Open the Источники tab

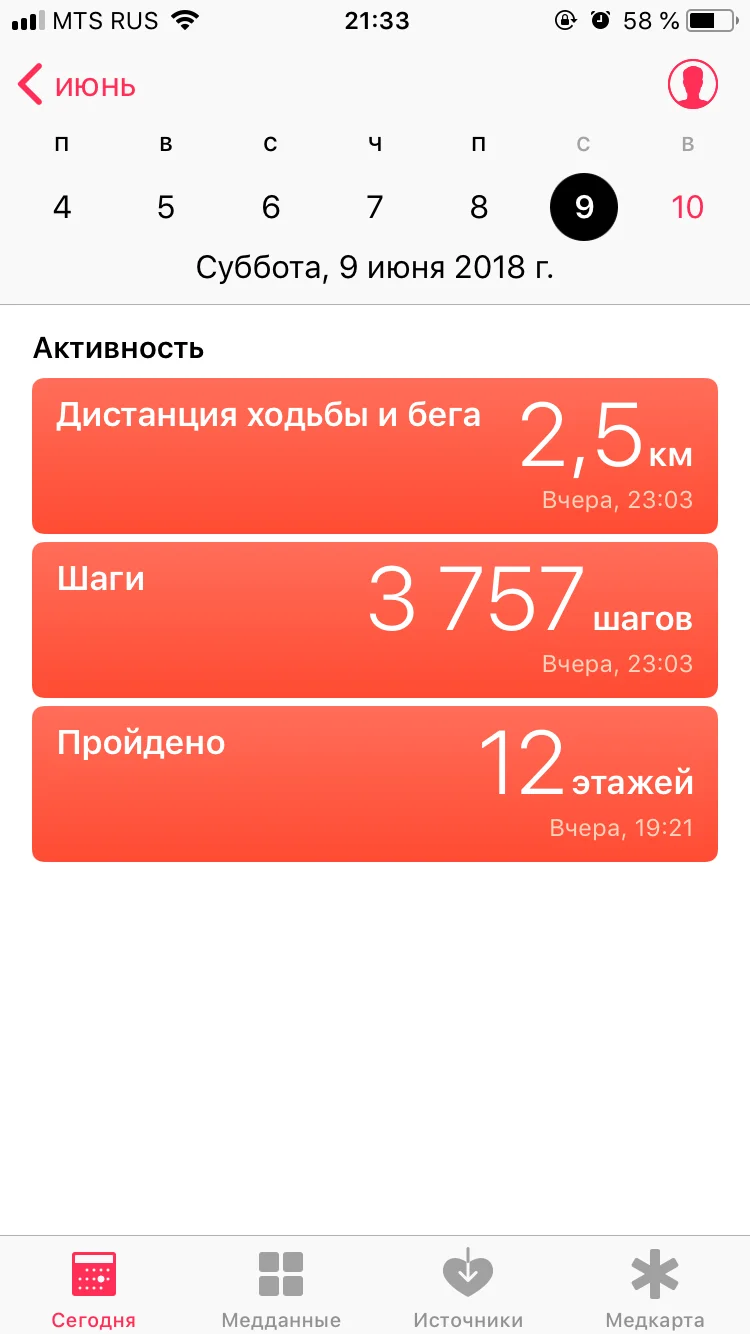coord(468,1288)
